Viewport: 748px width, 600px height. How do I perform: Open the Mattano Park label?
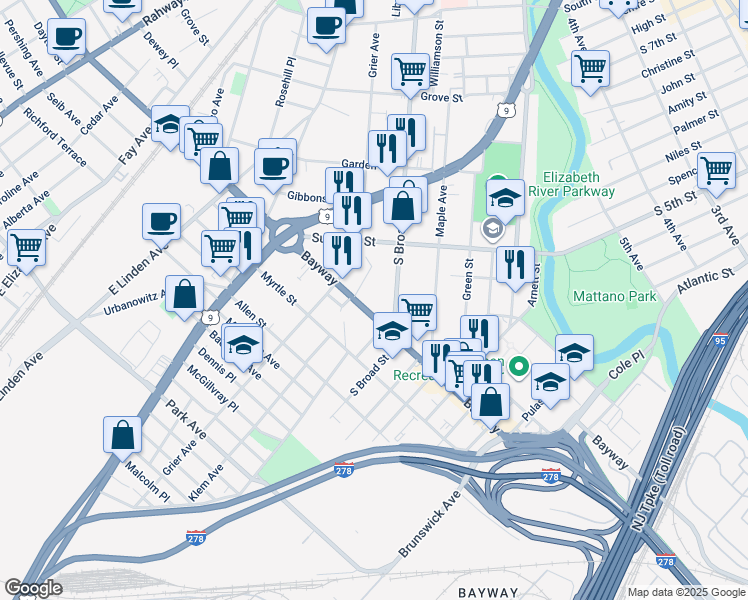(615, 296)
